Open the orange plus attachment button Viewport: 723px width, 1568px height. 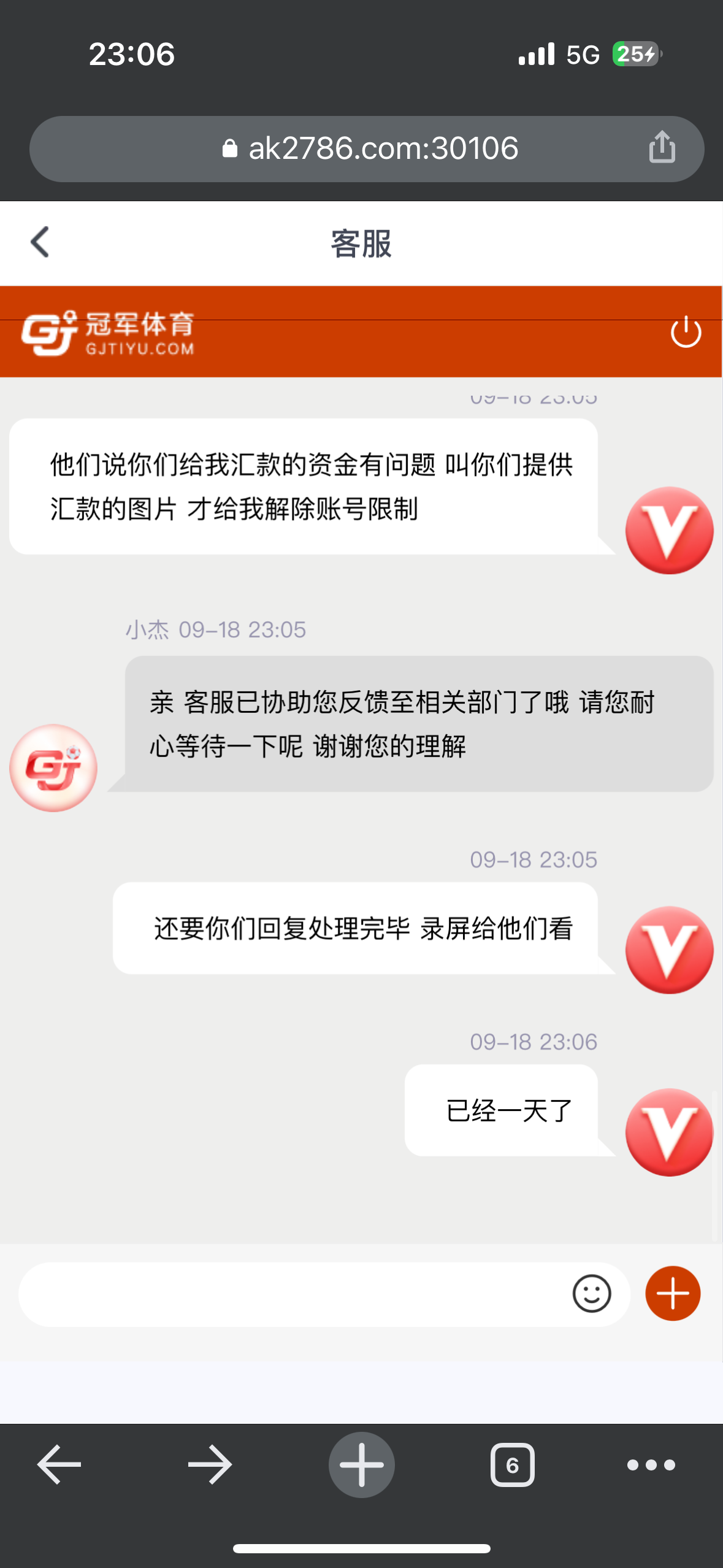pyautogui.click(x=673, y=1293)
